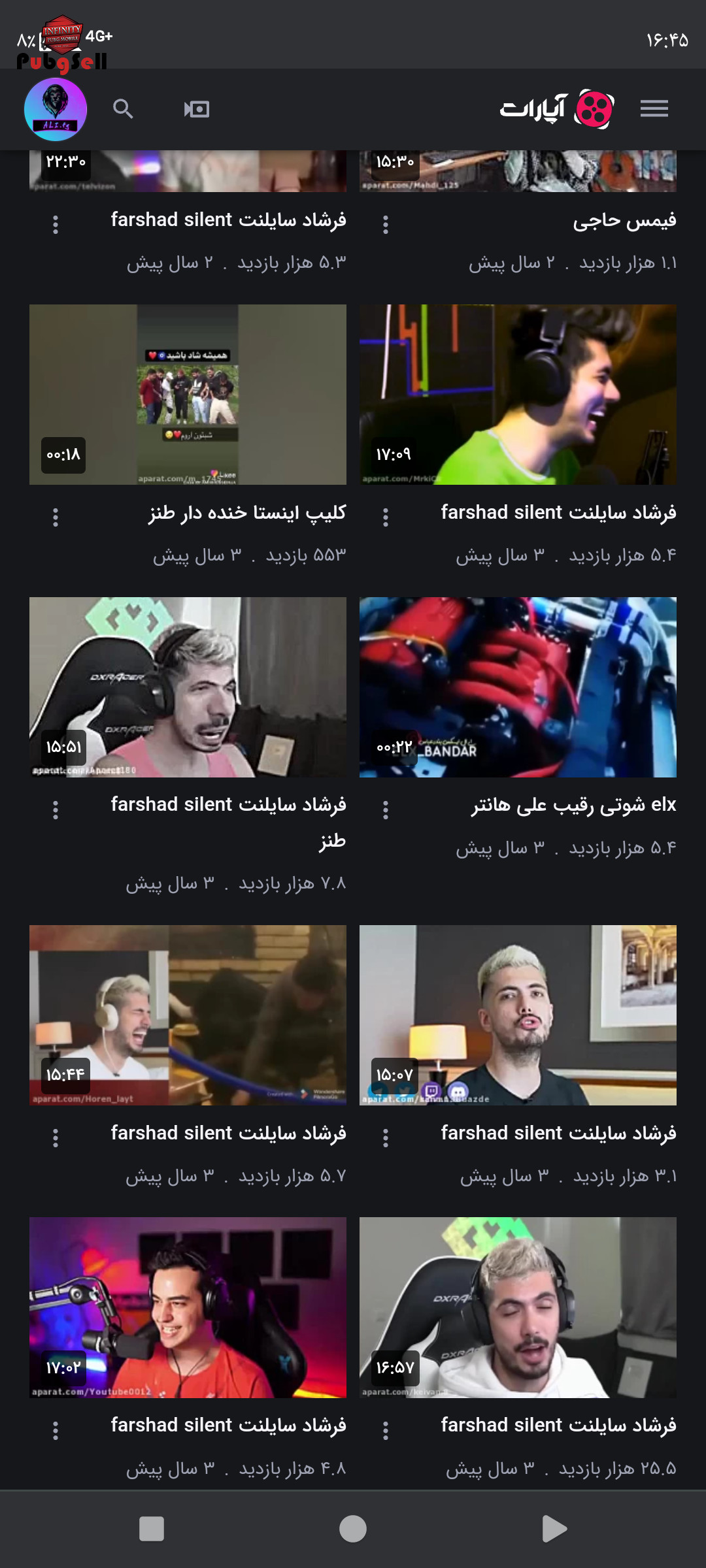Play the 00:22 elx شوتی video
This screenshot has height=1568, width=706.
click(x=518, y=687)
